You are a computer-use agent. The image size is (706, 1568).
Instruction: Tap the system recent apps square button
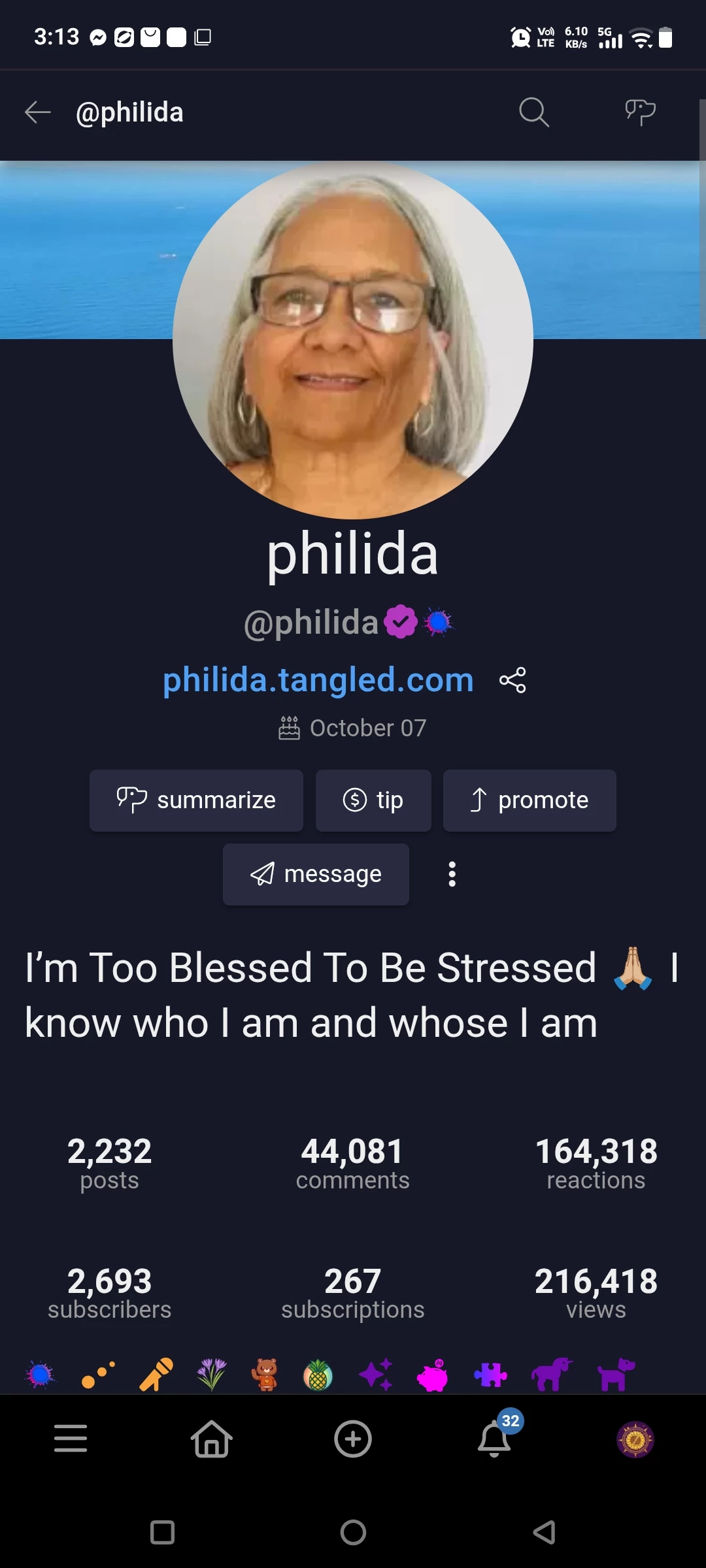pyautogui.click(x=162, y=1532)
